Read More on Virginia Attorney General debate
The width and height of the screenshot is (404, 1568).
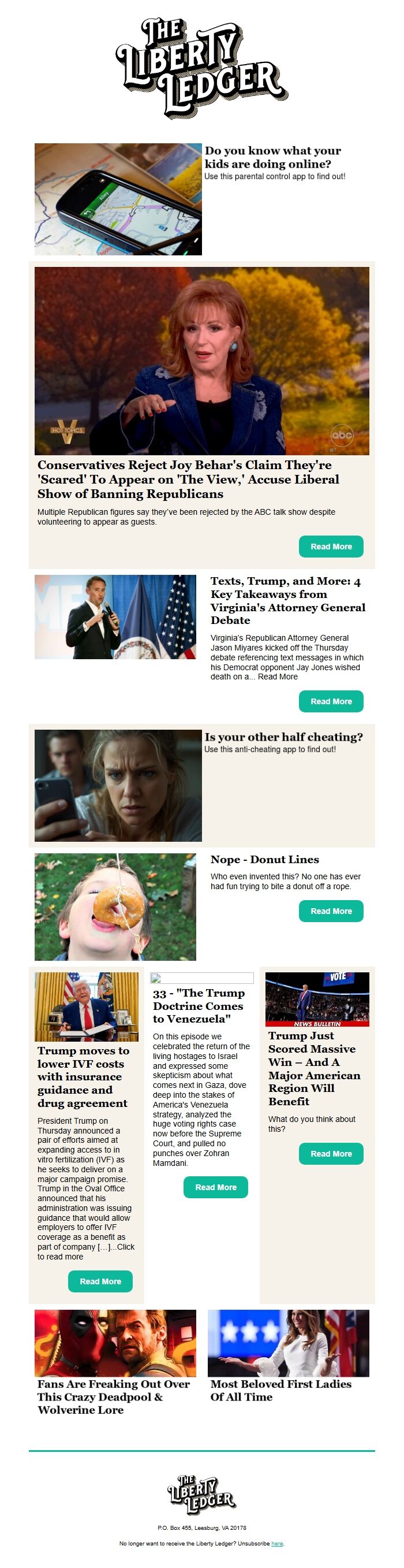click(330, 701)
